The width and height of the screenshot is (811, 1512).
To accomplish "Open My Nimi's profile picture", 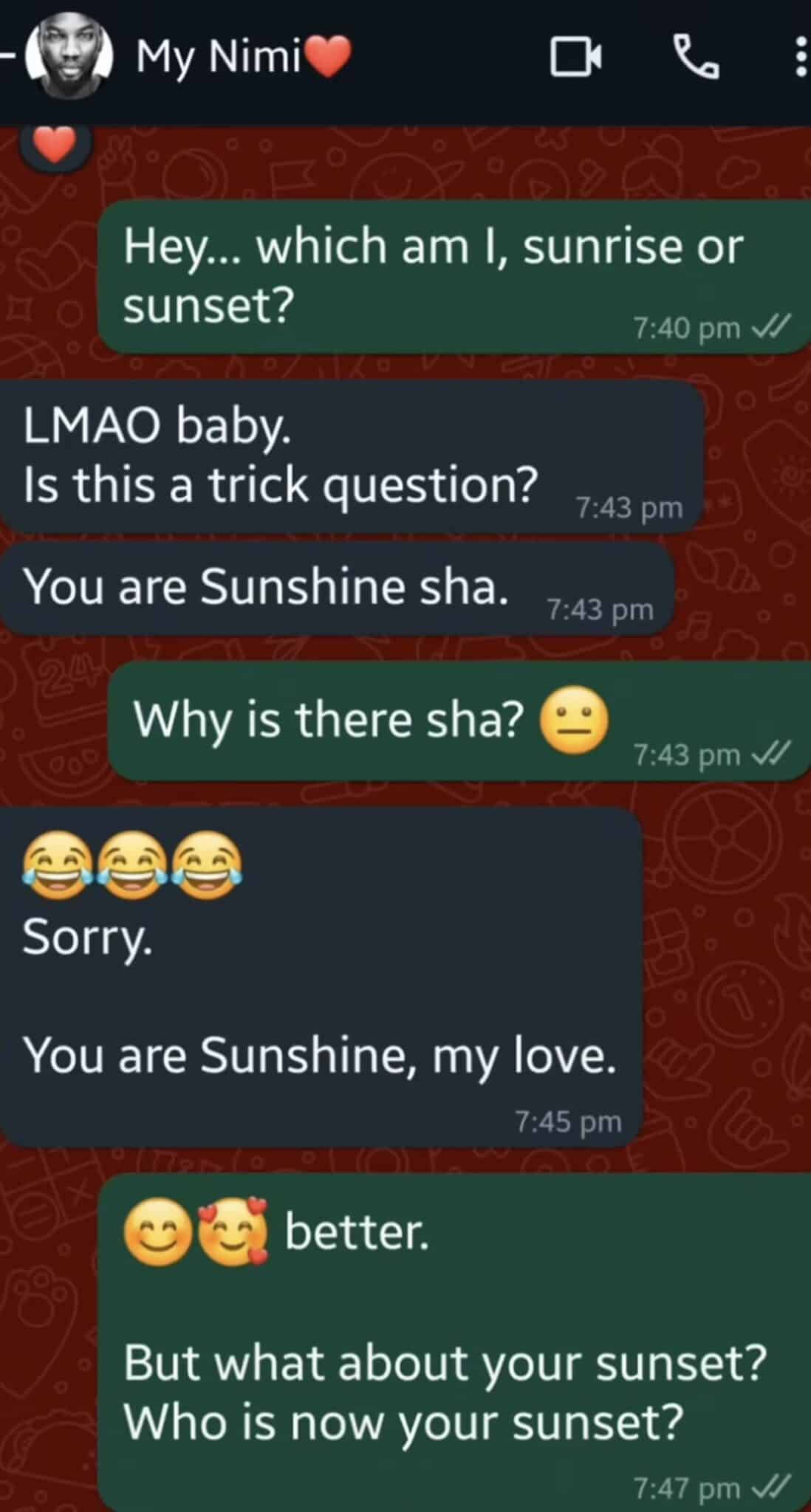I will [69, 58].
